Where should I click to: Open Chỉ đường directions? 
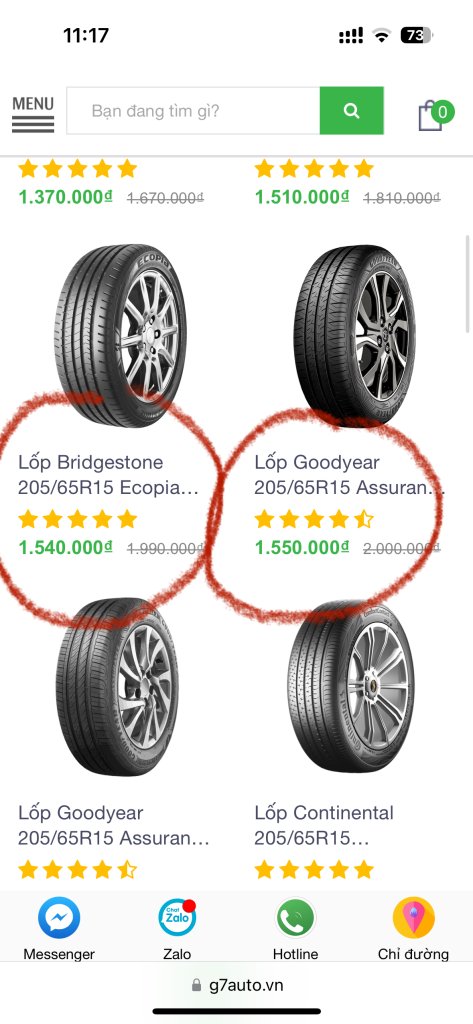(414, 928)
